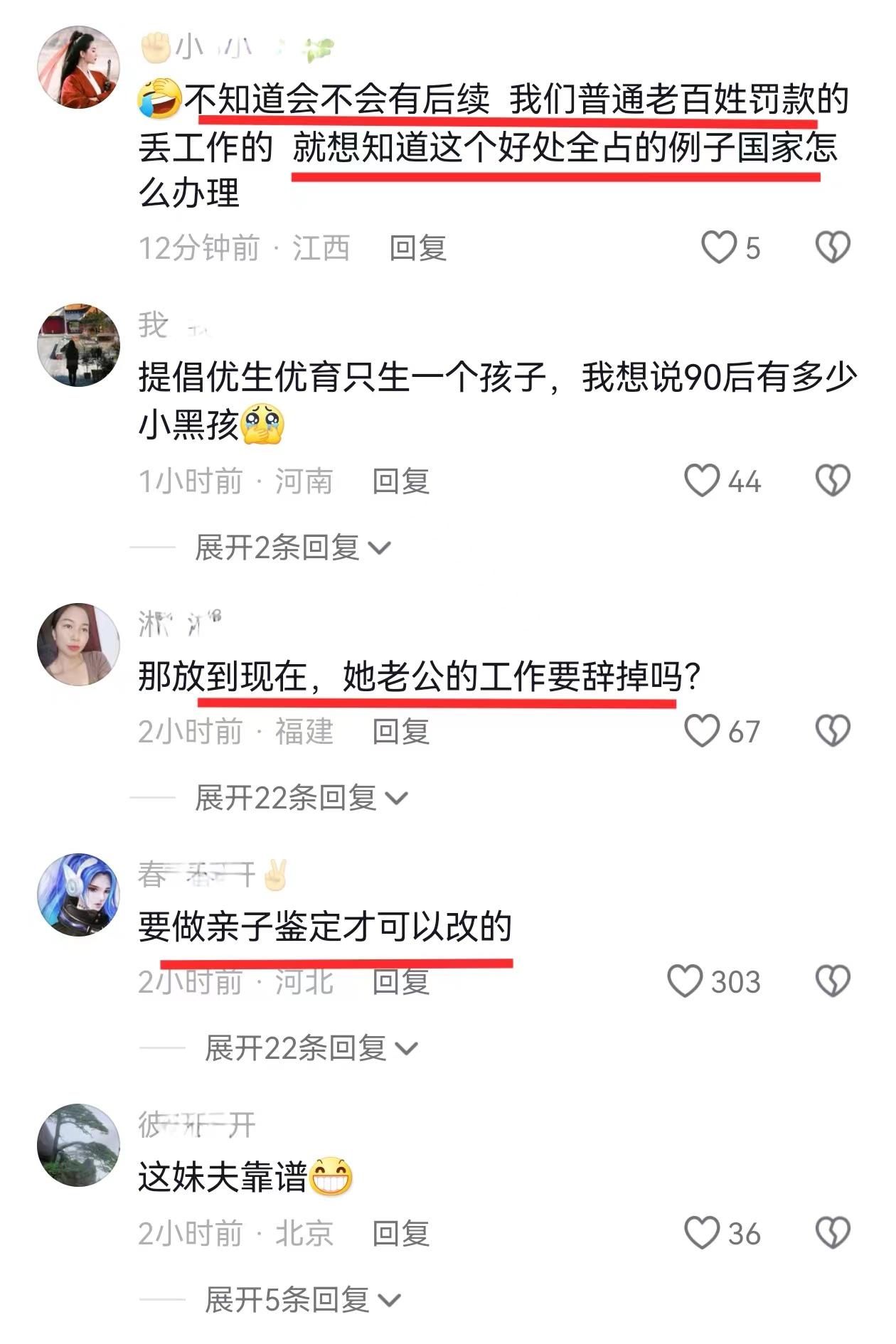Open the 河北 commenter's avatar
Viewport: 896px width, 1344px height.
pos(78,895)
